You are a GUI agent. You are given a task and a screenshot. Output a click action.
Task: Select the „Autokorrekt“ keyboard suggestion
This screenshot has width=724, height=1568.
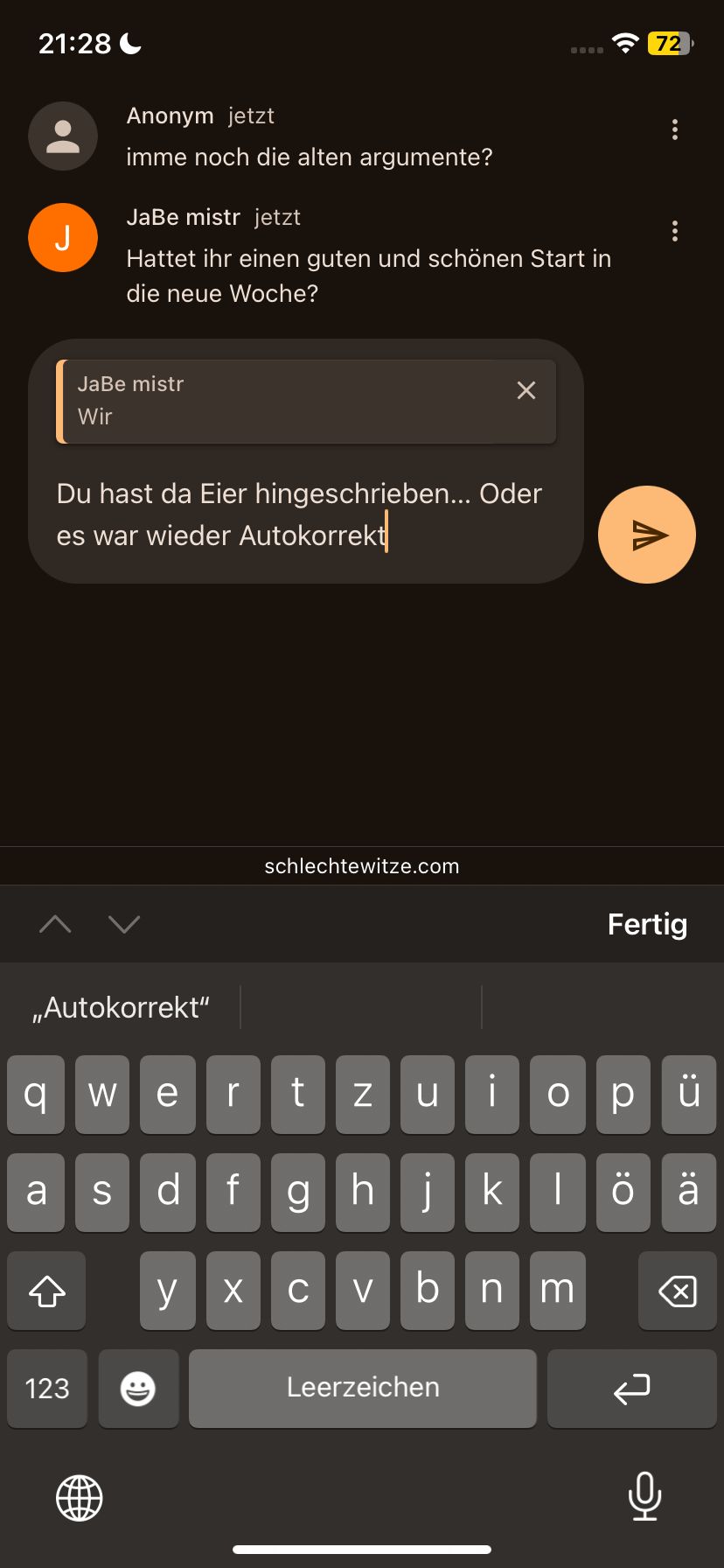click(121, 1007)
